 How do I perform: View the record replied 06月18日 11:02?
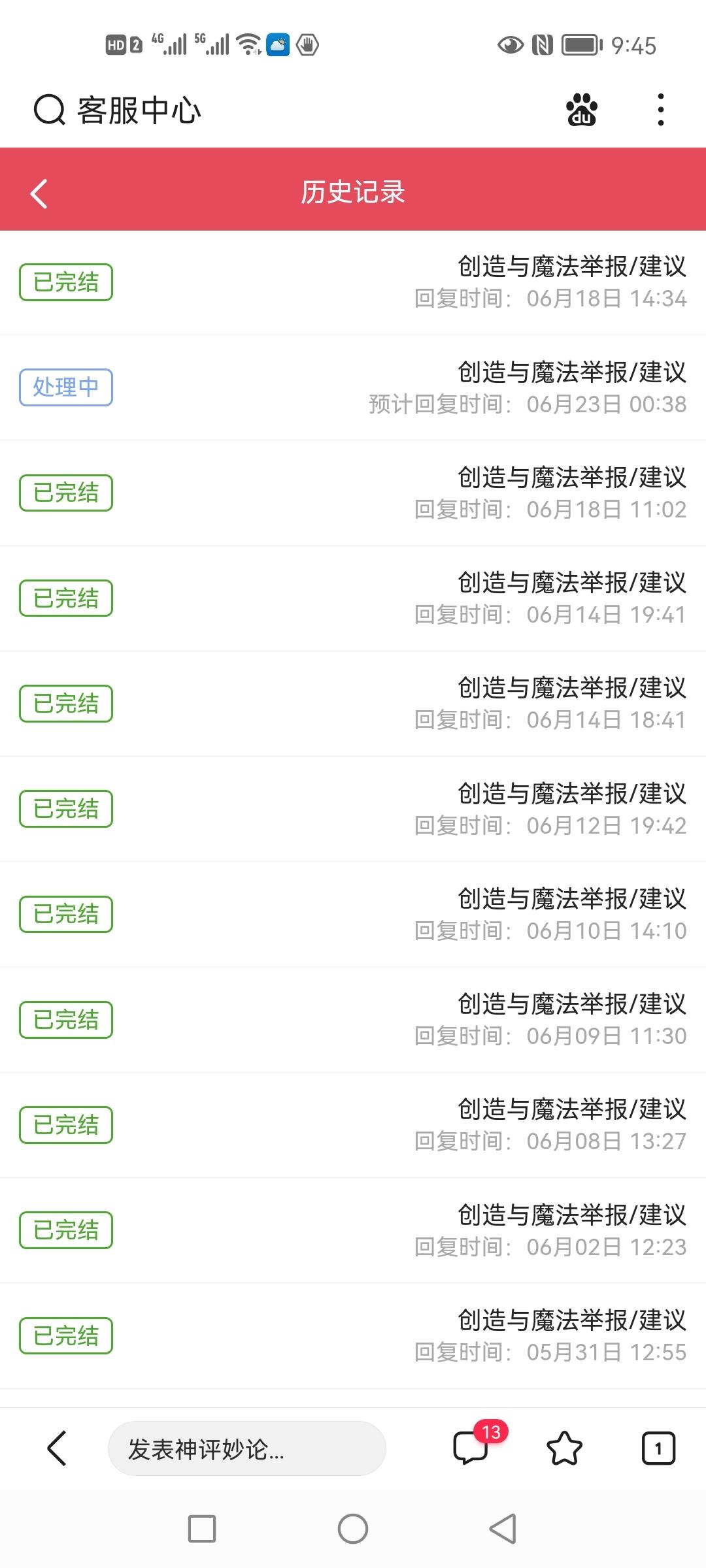click(353, 493)
